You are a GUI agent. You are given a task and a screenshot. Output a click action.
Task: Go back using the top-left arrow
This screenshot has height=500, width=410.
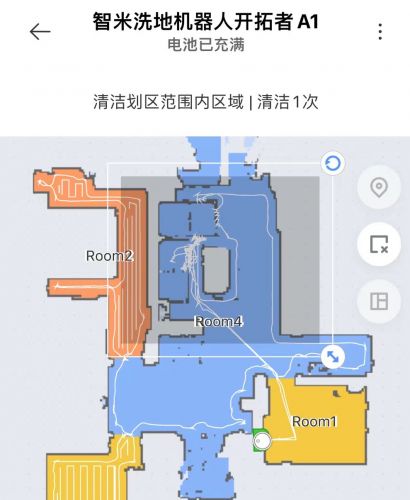pyautogui.click(x=40, y=32)
